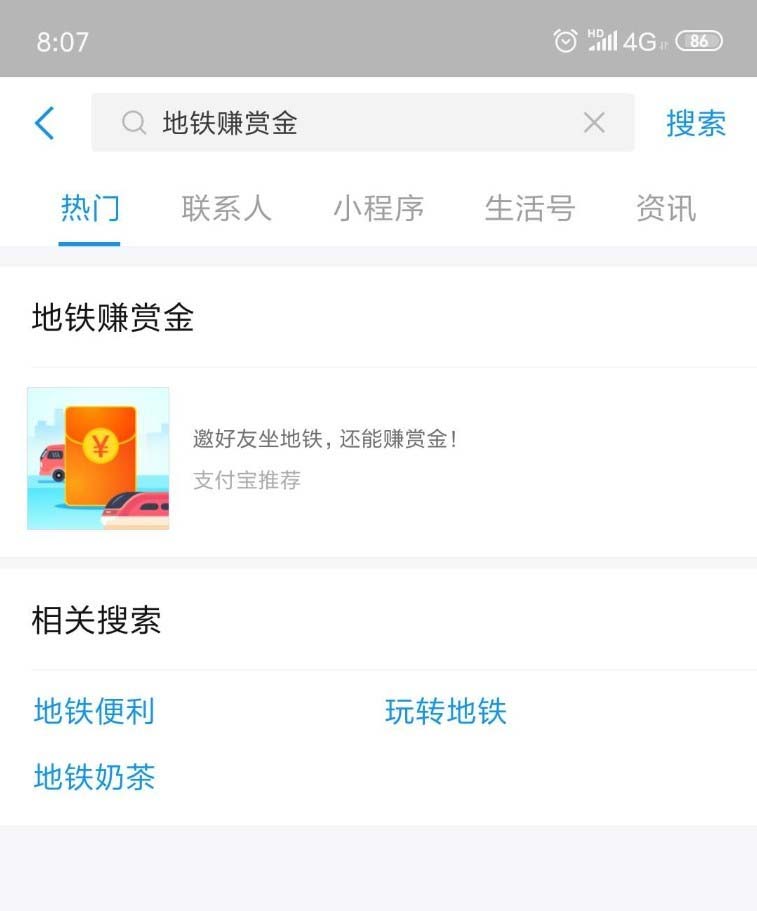Search related term 地铁便利

[x=94, y=712]
